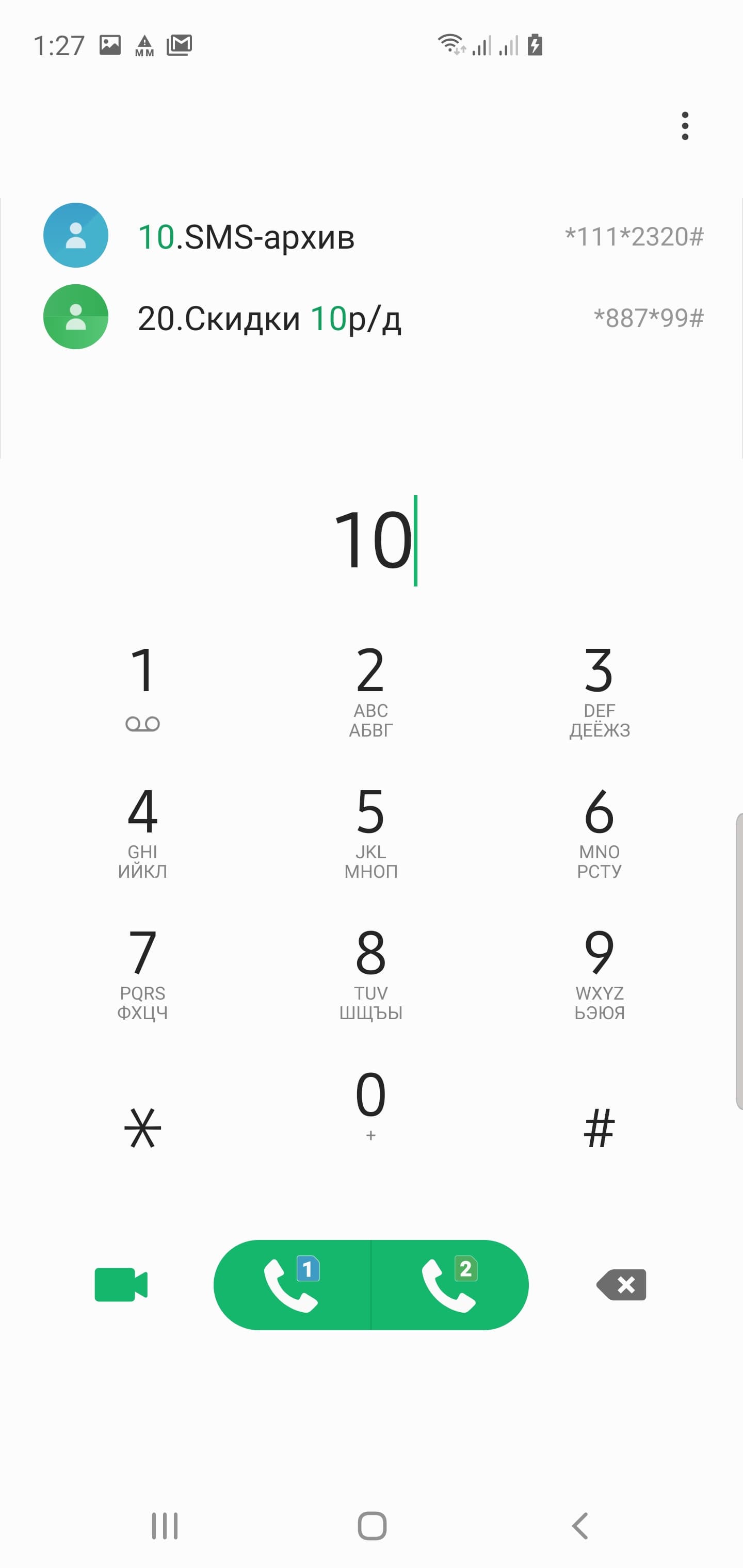Enter digit 2 on the dial pad
This screenshot has height=1568, width=743.
370,688
